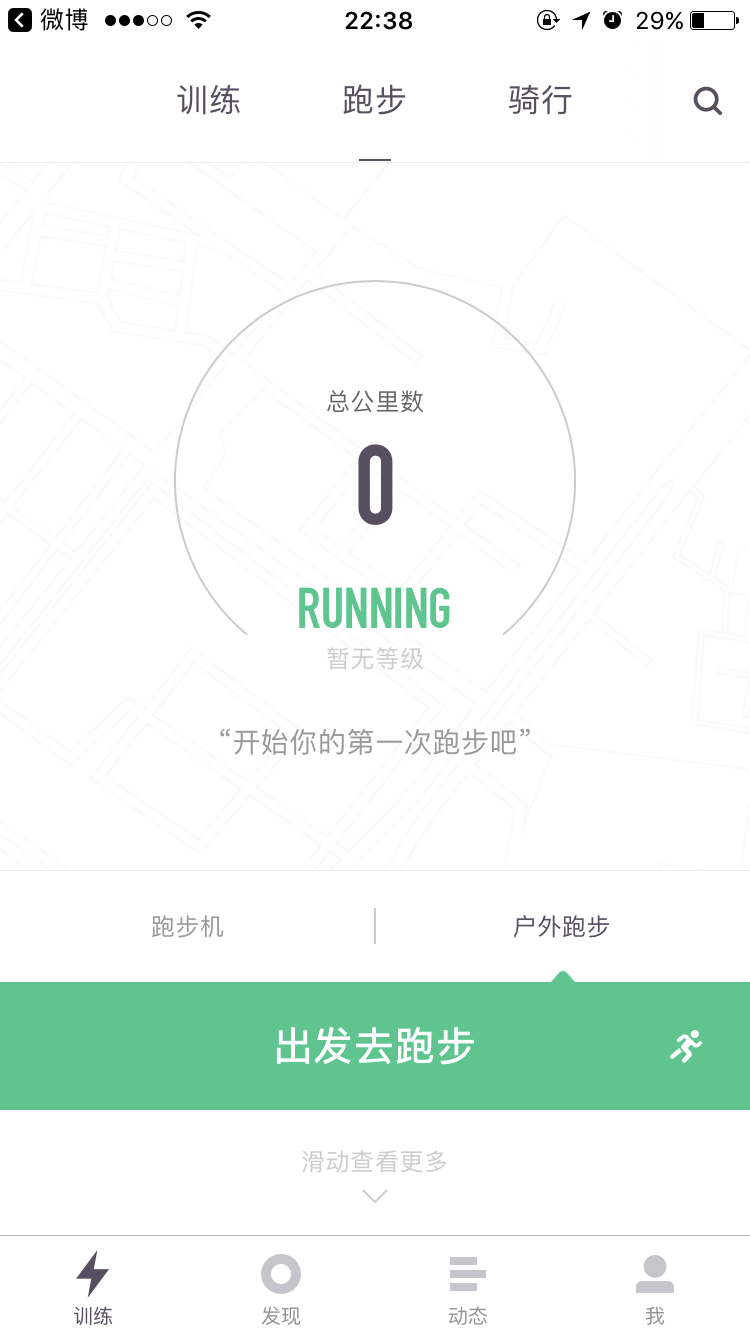This screenshot has height=1334, width=750.
Task: Open the 我 profile tab
Action: pos(655,1288)
